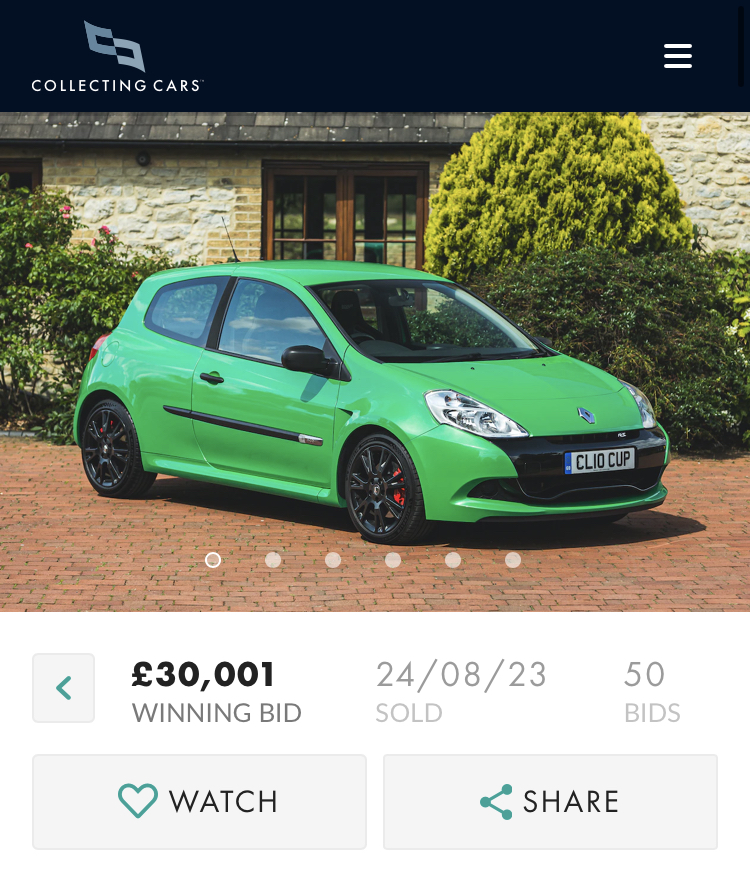Jump to the second gallery photo dot
Viewport: 750px width, 869px height.
coord(273,560)
